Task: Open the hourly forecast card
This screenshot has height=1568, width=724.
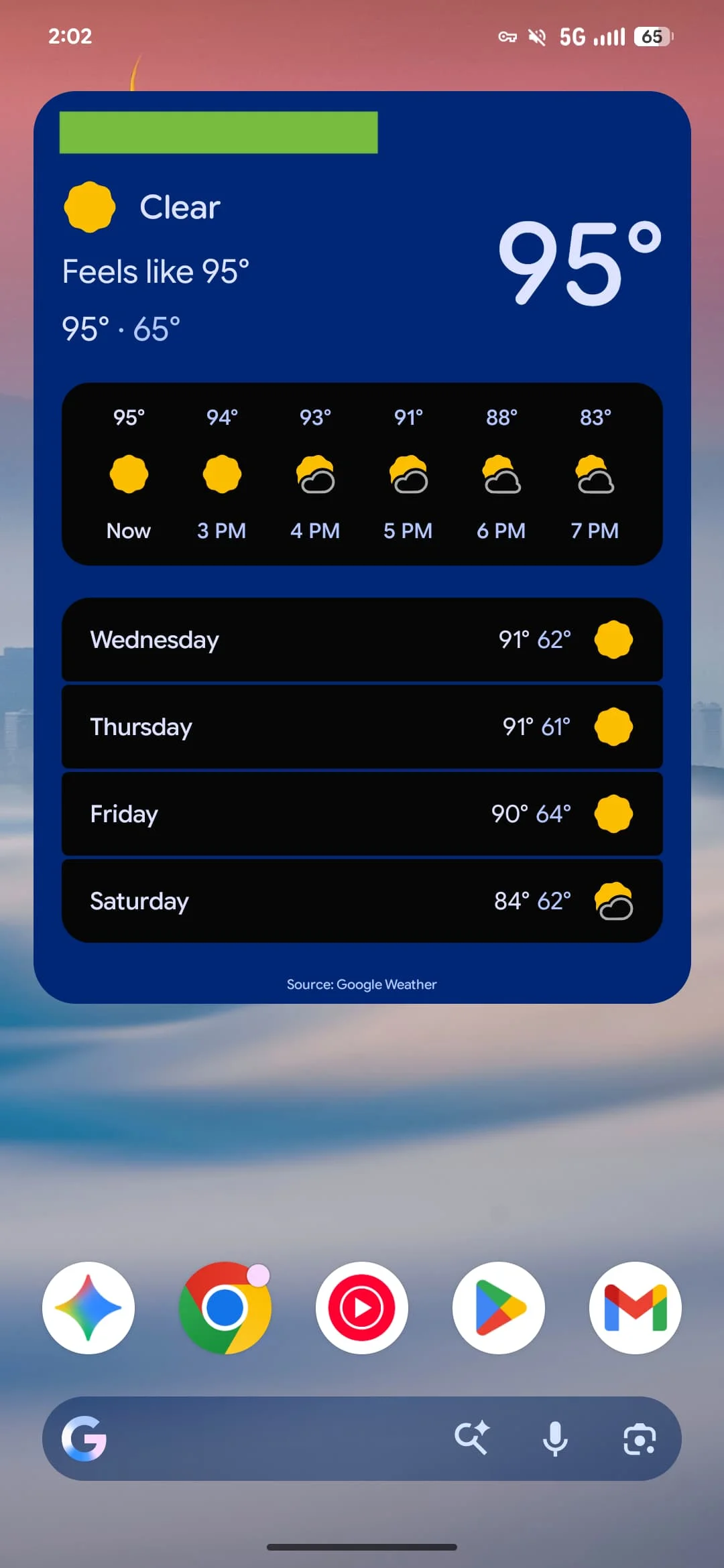Action: coord(362,474)
